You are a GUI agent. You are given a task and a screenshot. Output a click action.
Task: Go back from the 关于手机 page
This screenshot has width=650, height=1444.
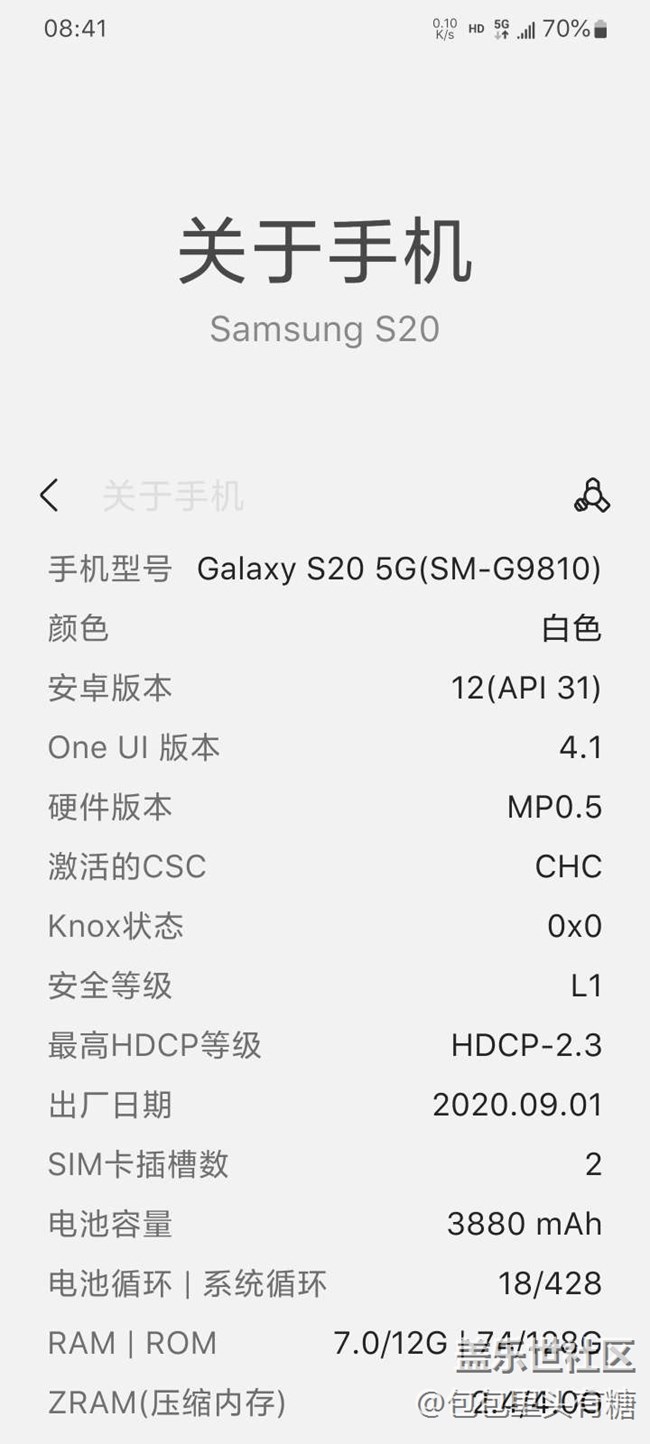click(x=49, y=495)
